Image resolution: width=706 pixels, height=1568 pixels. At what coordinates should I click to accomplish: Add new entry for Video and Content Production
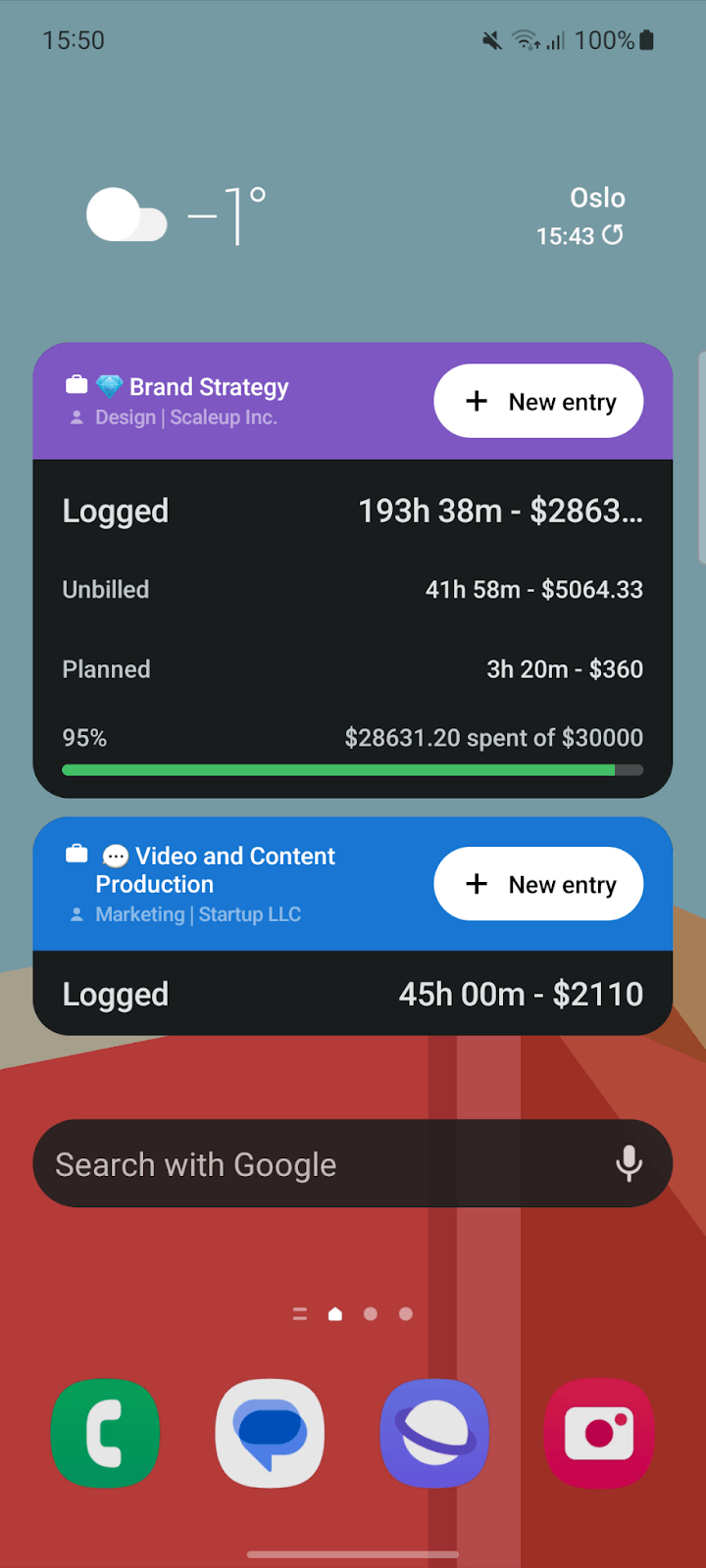coord(538,884)
